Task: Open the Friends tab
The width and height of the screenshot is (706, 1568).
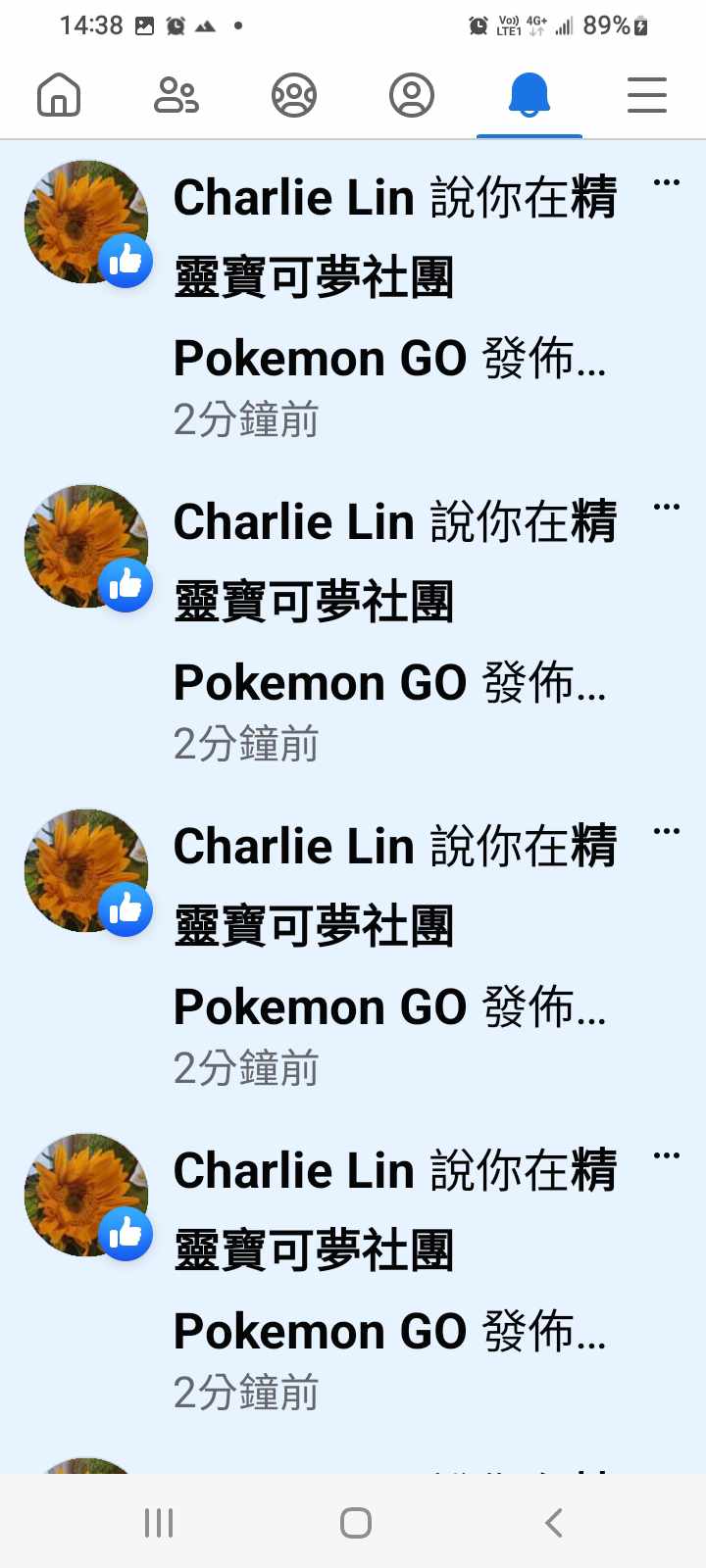Action: [176, 96]
